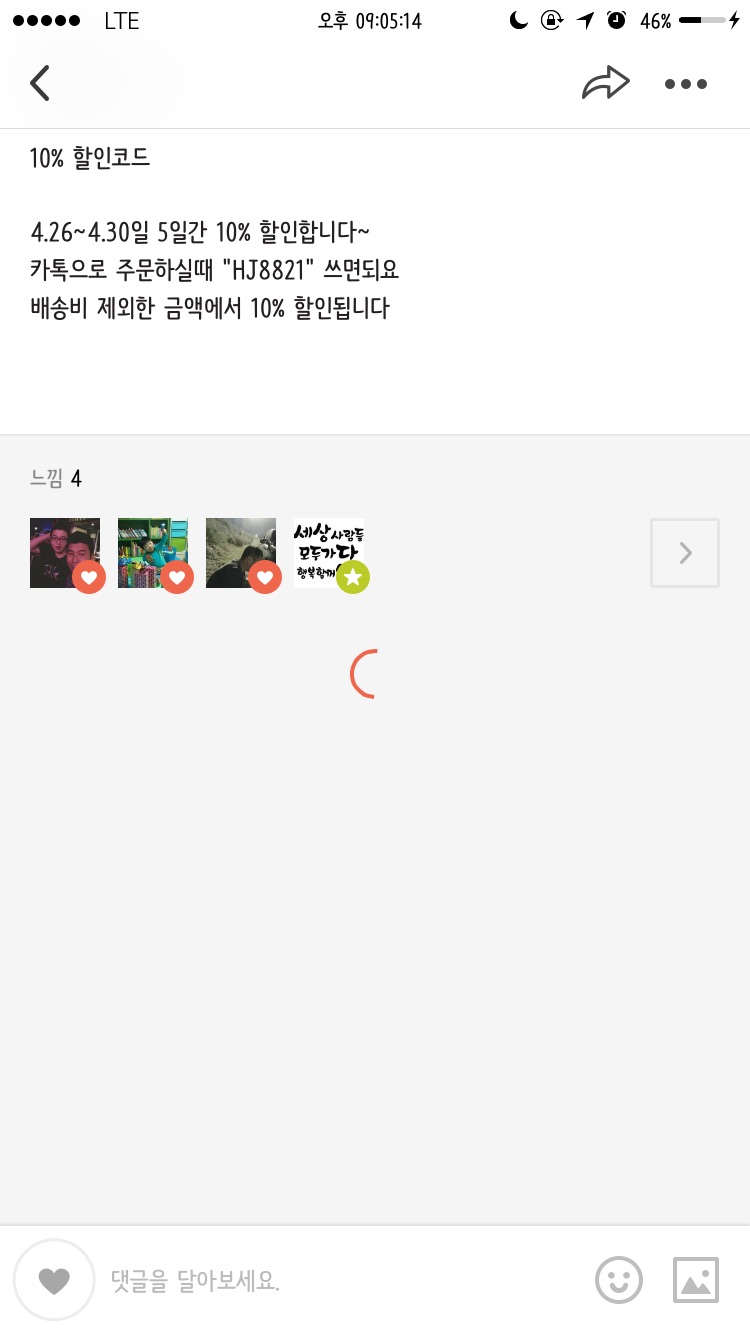The width and height of the screenshot is (750, 1334).
Task: Tap the comment field 댓글을 달아보세요
Action: [330, 1280]
